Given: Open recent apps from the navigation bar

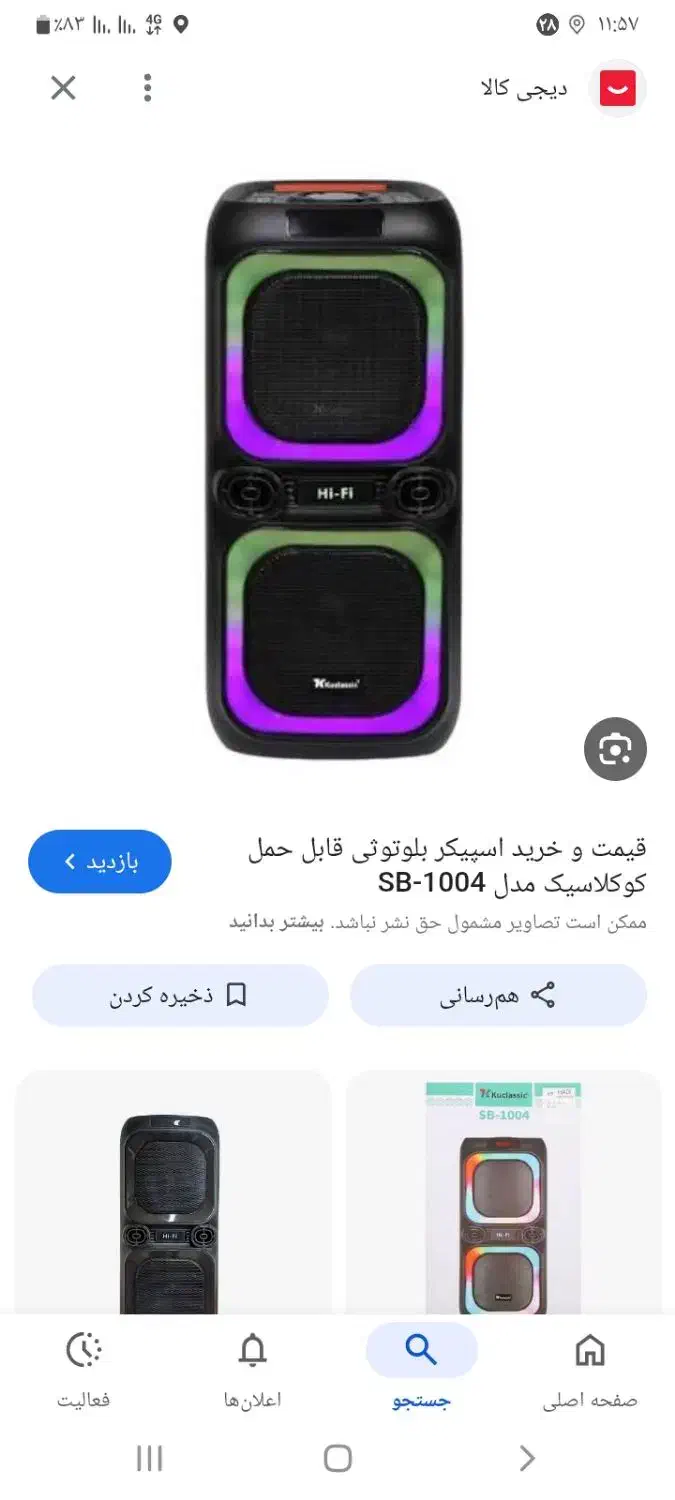Looking at the screenshot, I should point(149,1459).
